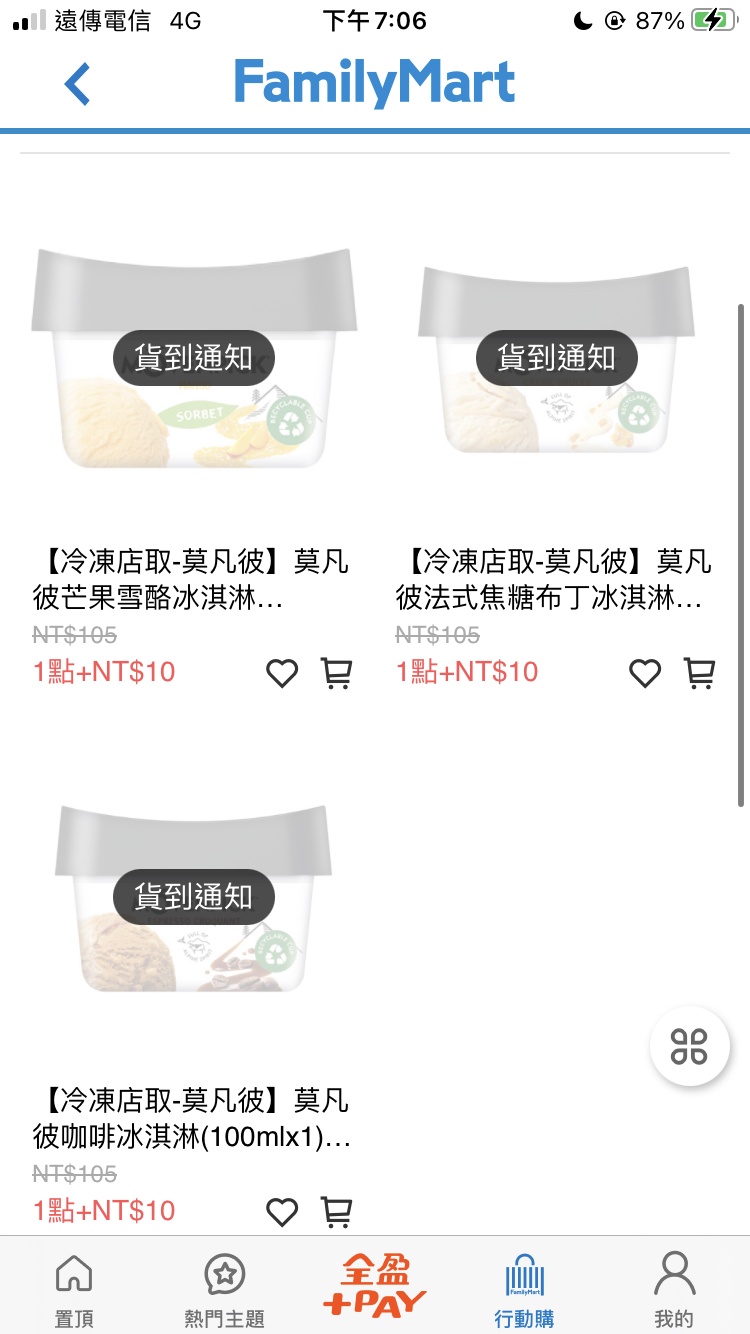Switch to the 行動購 tab
This screenshot has width=750, height=1334.
pos(524,1288)
